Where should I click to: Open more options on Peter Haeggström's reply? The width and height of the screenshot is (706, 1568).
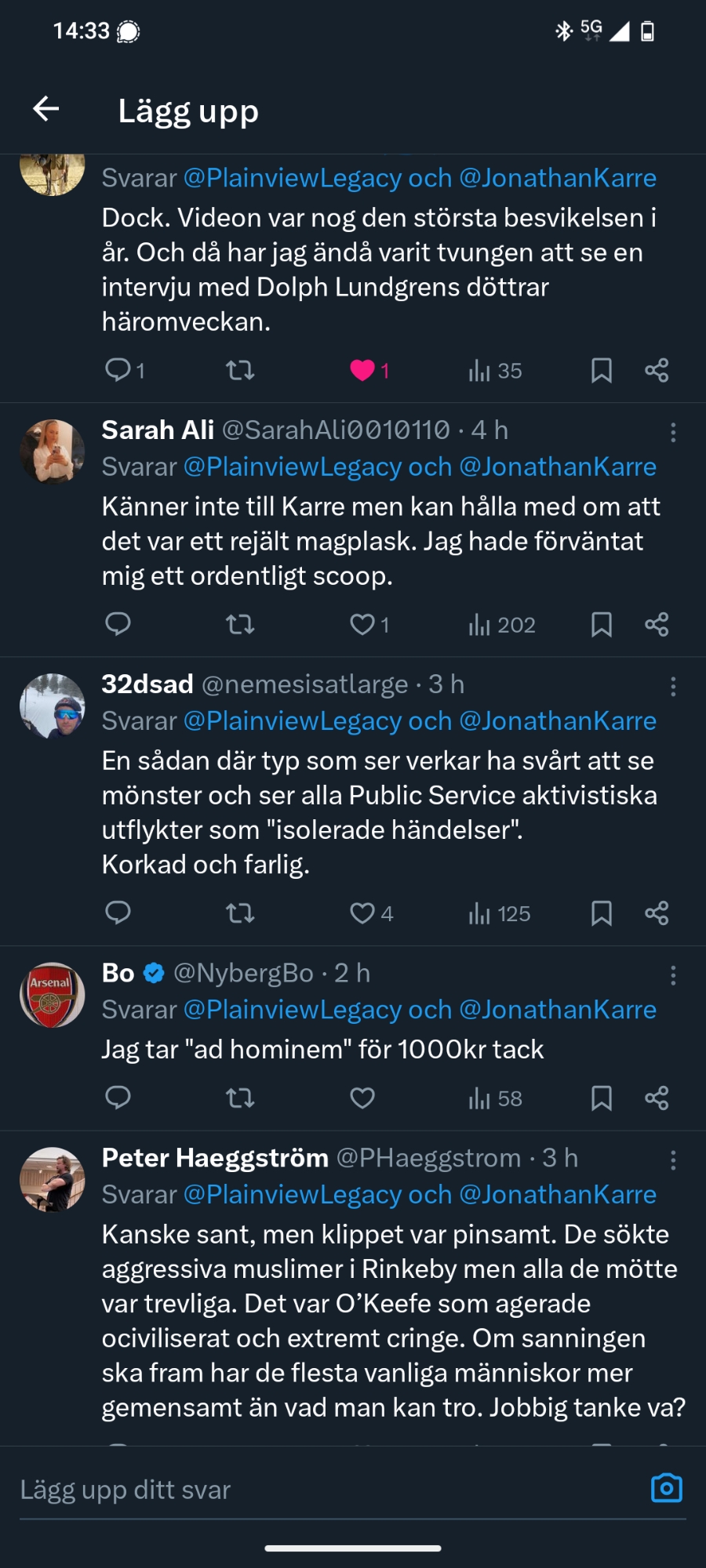coord(673,1160)
